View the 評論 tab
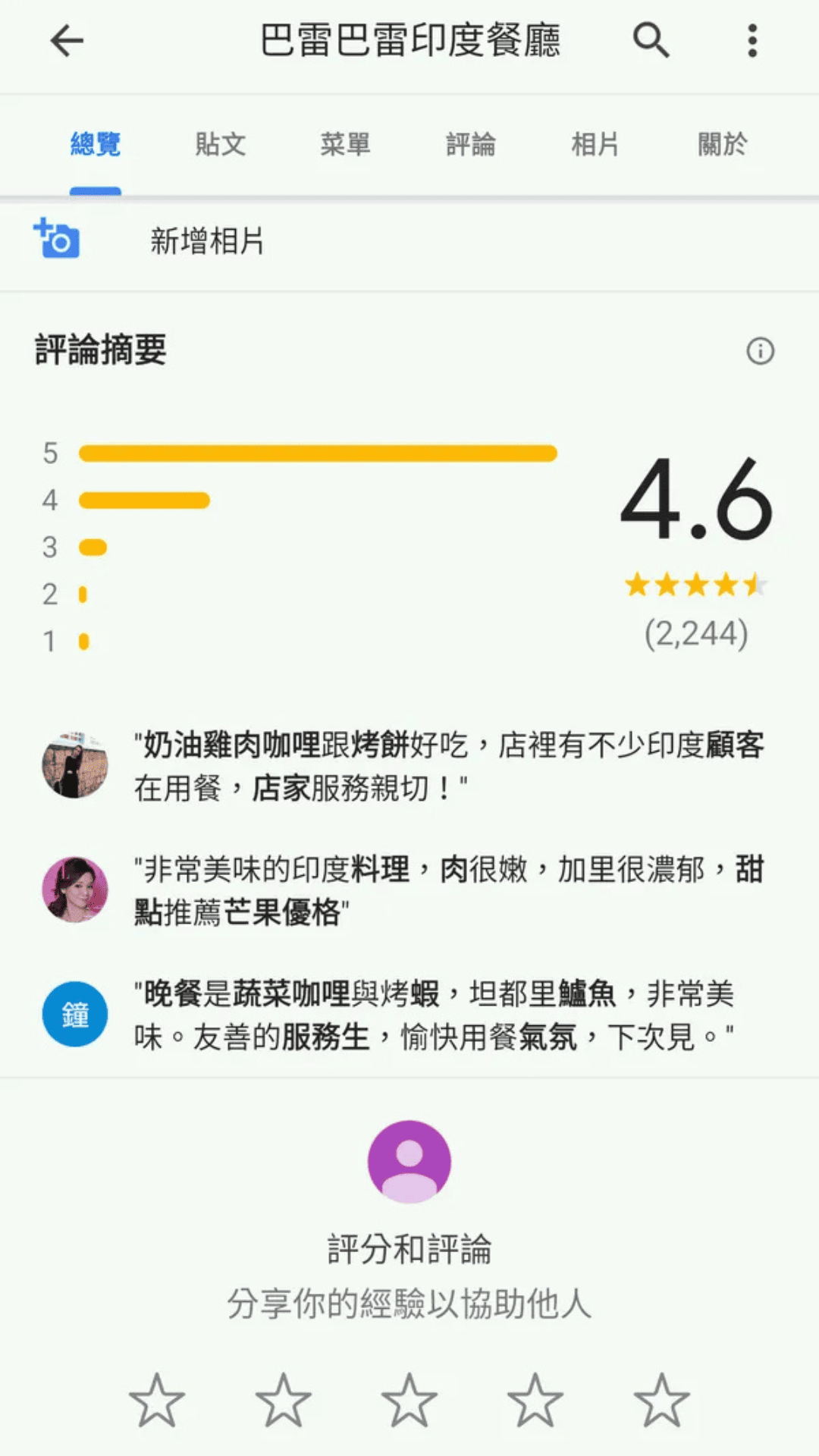The image size is (819, 1456). click(x=470, y=144)
